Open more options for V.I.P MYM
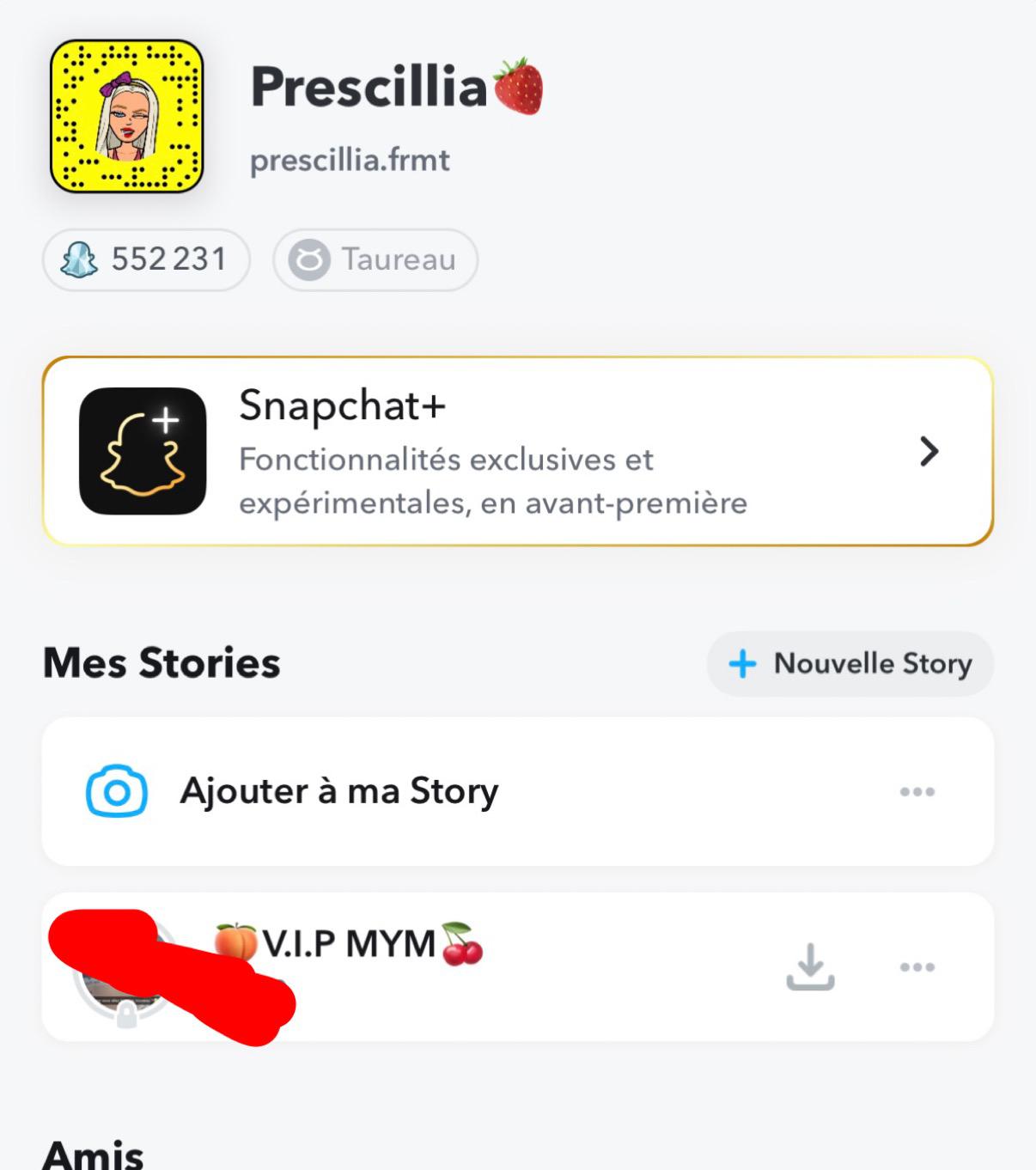Image resolution: width=1036 pixels, height=1170 pixels. (917, 967)
